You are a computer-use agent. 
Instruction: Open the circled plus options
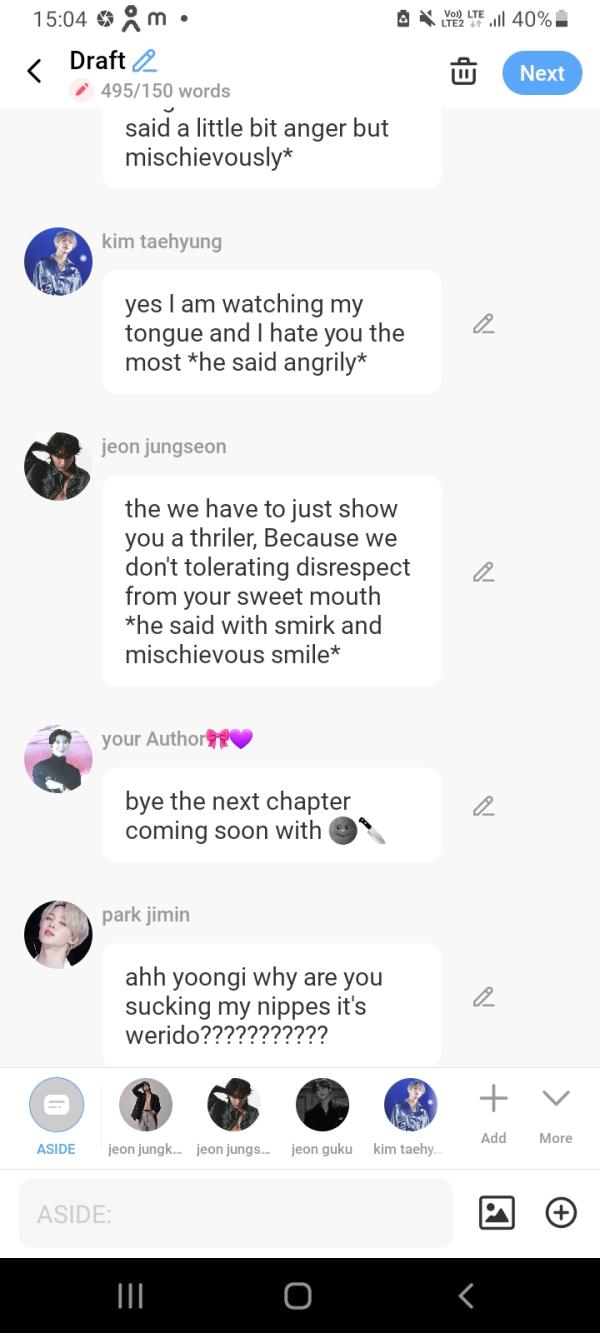tap(561, 1213)
